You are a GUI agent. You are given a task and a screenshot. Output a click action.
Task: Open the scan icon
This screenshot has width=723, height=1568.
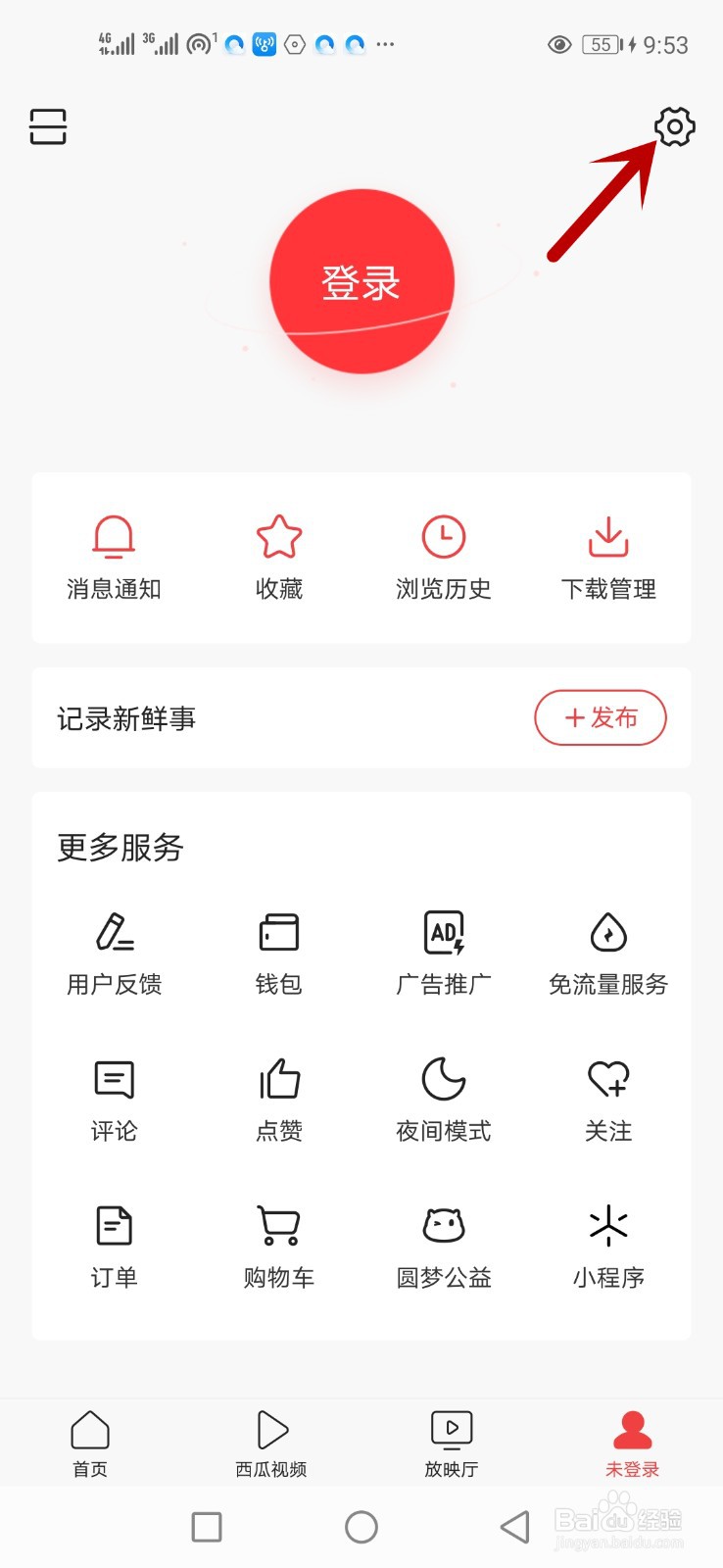[48, 127]
